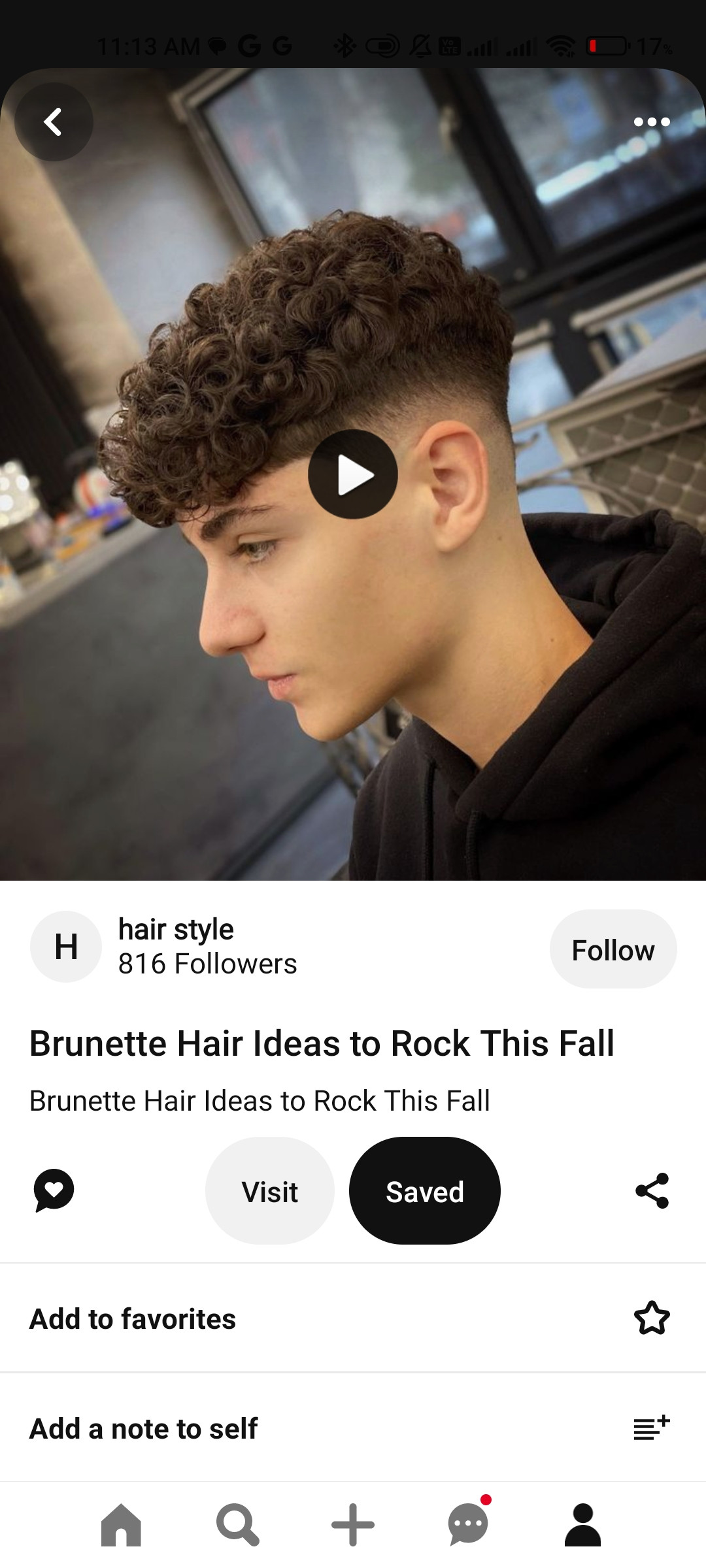Go back using the top-left arrow
Screen dimensions: 706x1568
(54, 122)
